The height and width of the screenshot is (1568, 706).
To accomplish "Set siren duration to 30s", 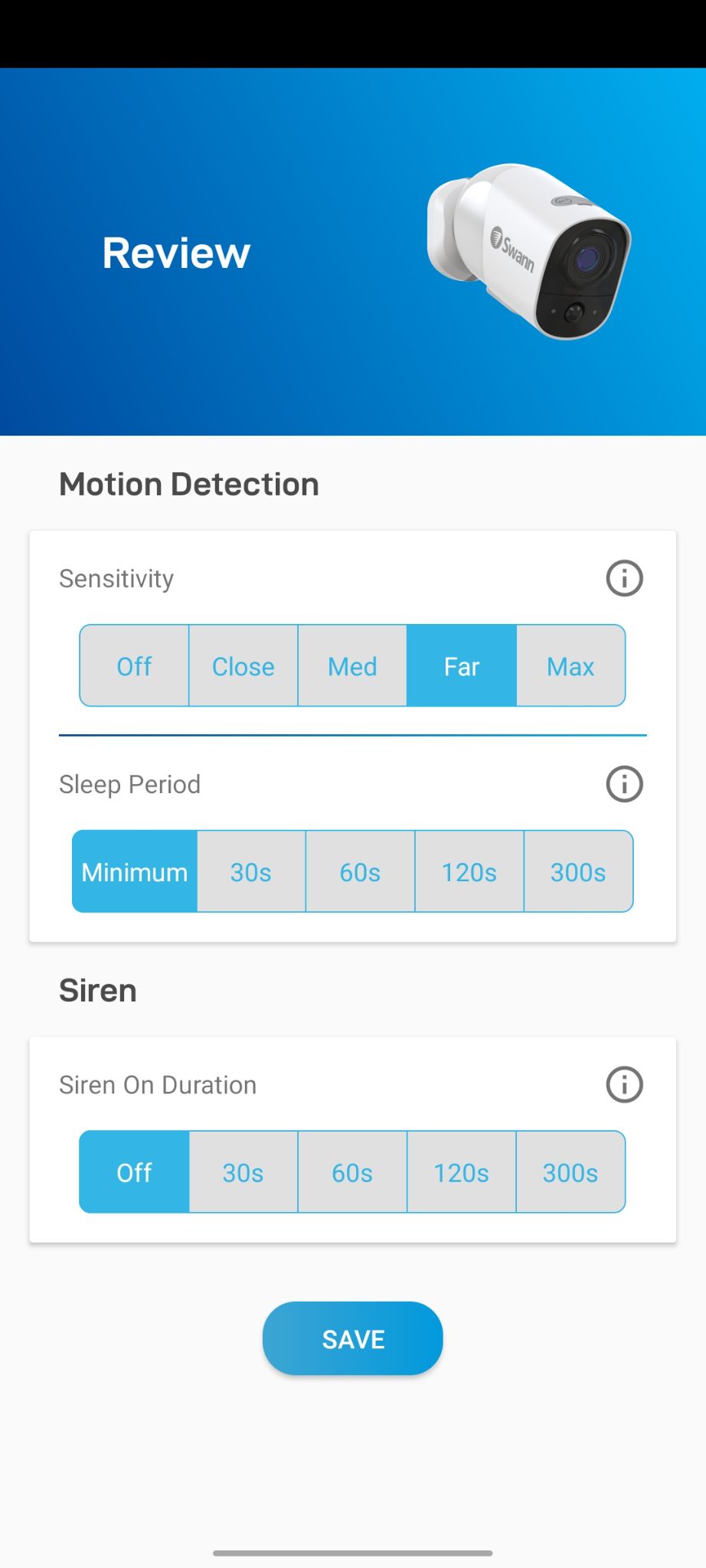I will point(243,1172).
